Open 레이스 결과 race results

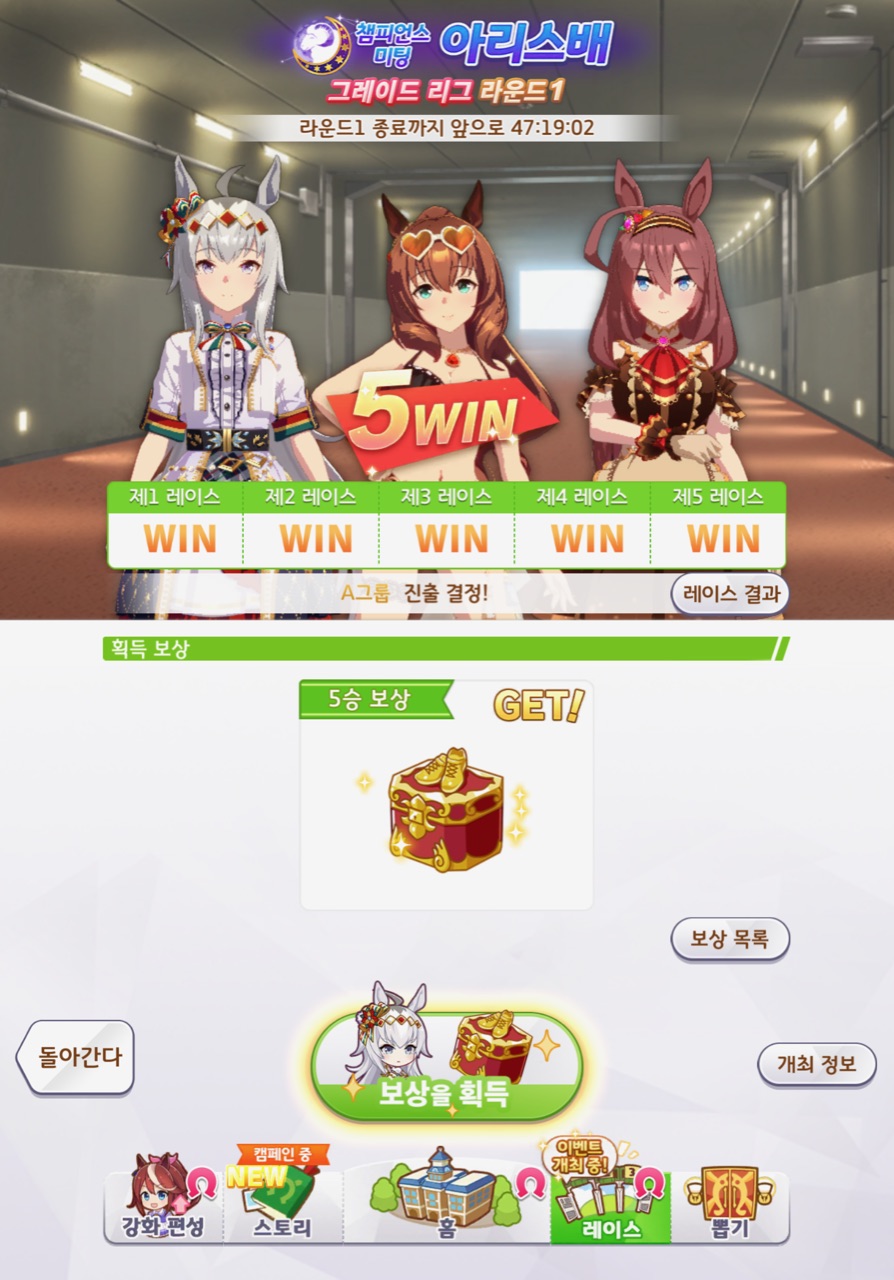pos(730,593)
